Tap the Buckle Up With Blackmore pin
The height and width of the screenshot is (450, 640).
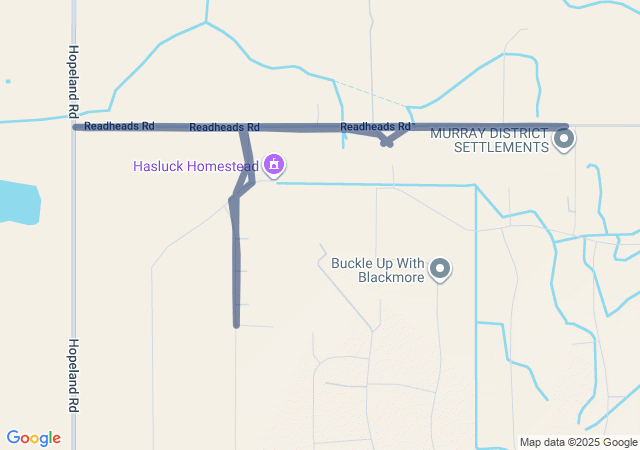coord(440,268)
